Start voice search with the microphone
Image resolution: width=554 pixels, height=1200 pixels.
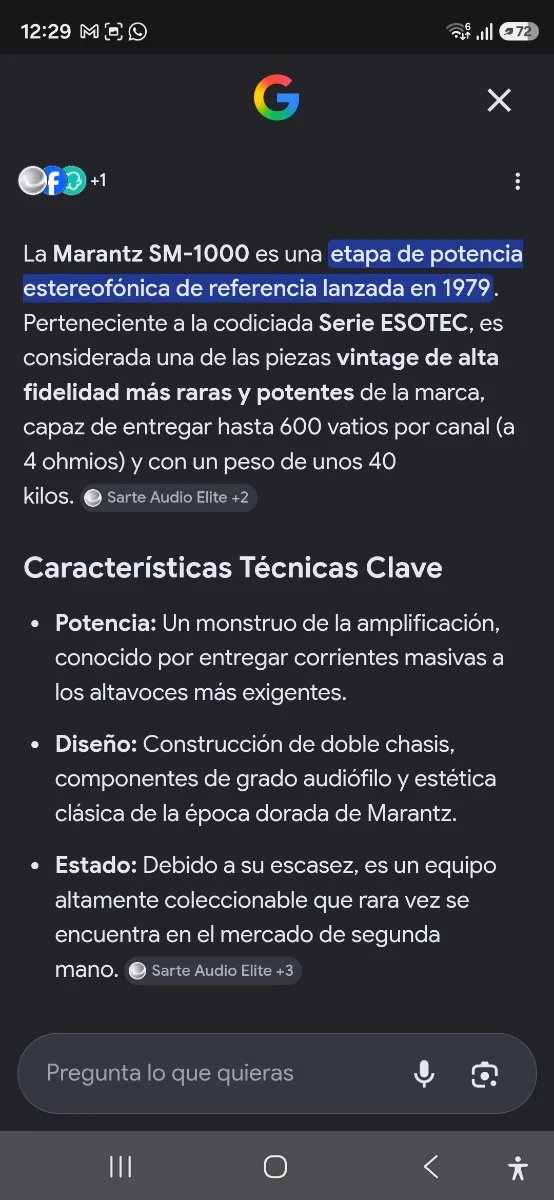coord(424,1074)
